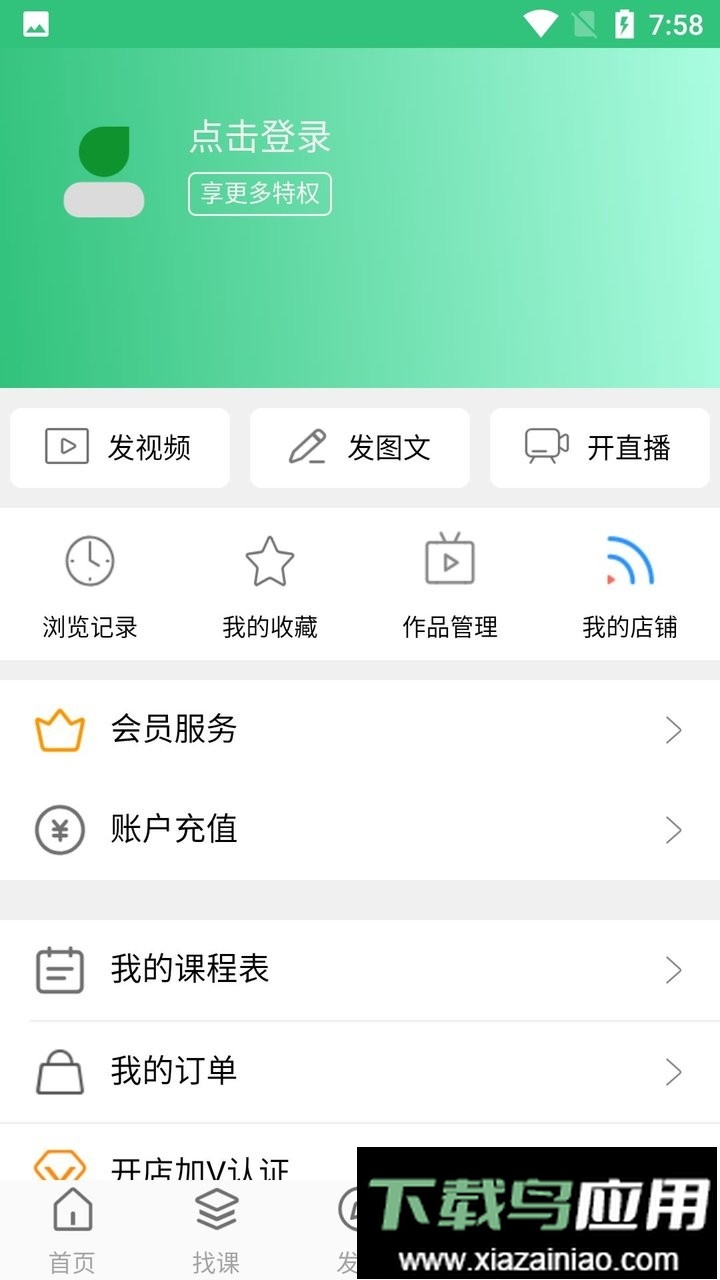Open 我的店铺 shop signal icon
The image size is (720, 1280).
(x=630, y=561)
